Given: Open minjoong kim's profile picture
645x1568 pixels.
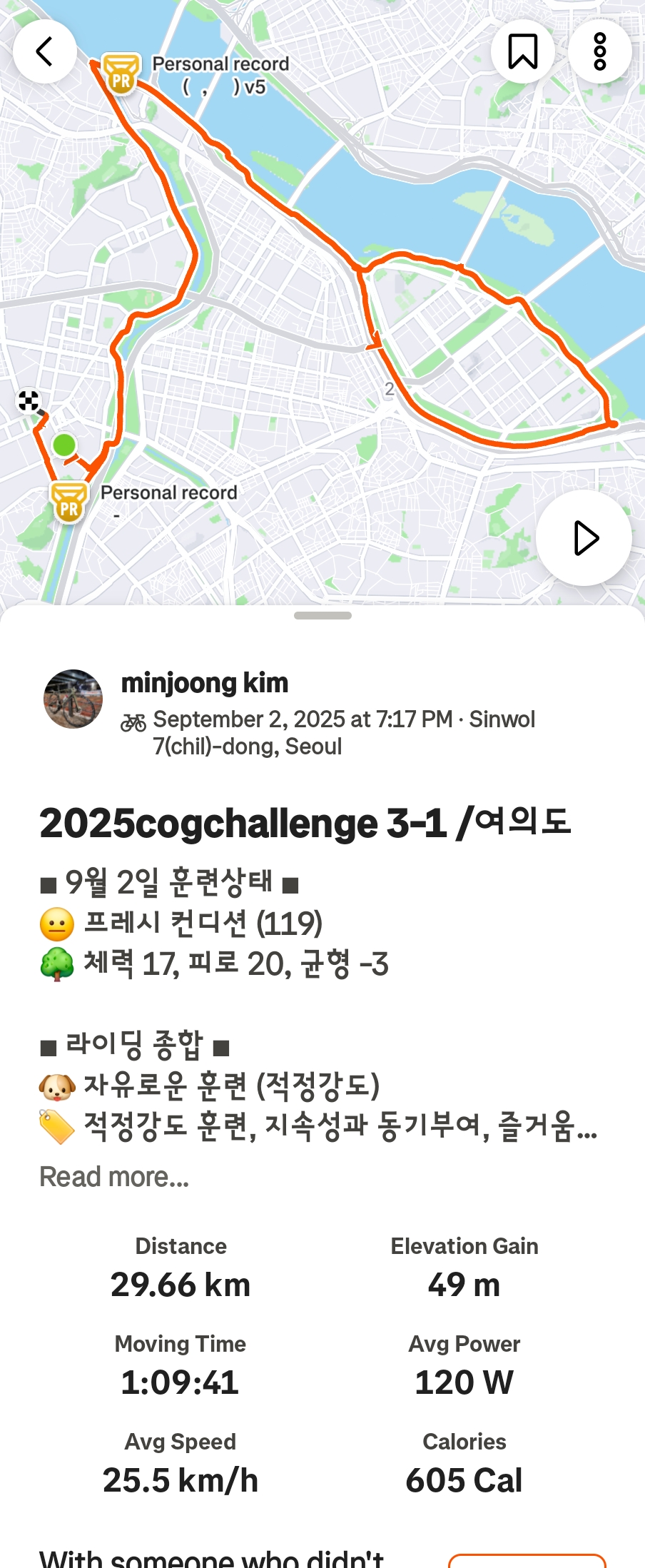Looking at the screenshot, I should (73, 699).
